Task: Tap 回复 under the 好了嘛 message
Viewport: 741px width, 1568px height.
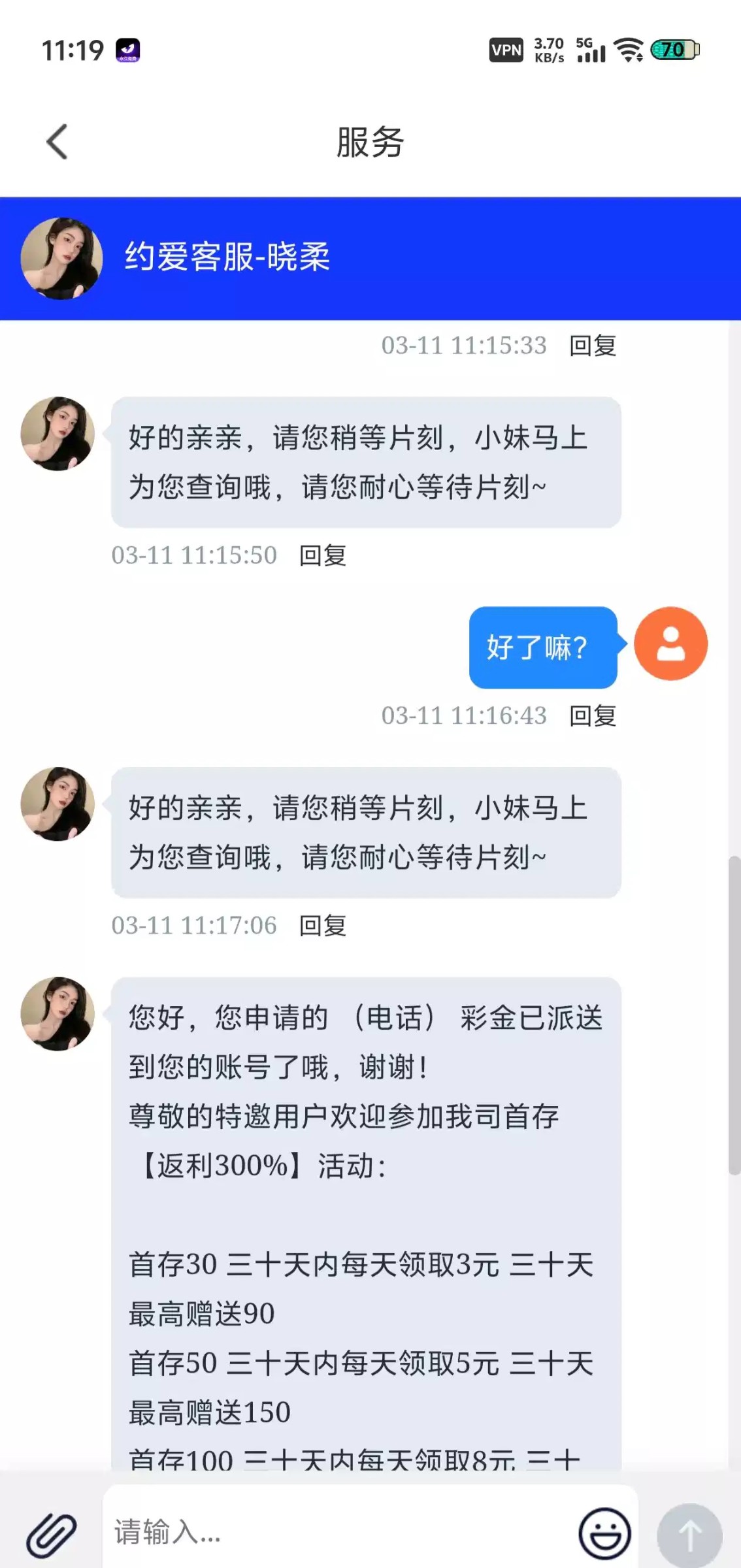Action: (x=593, y=716)
